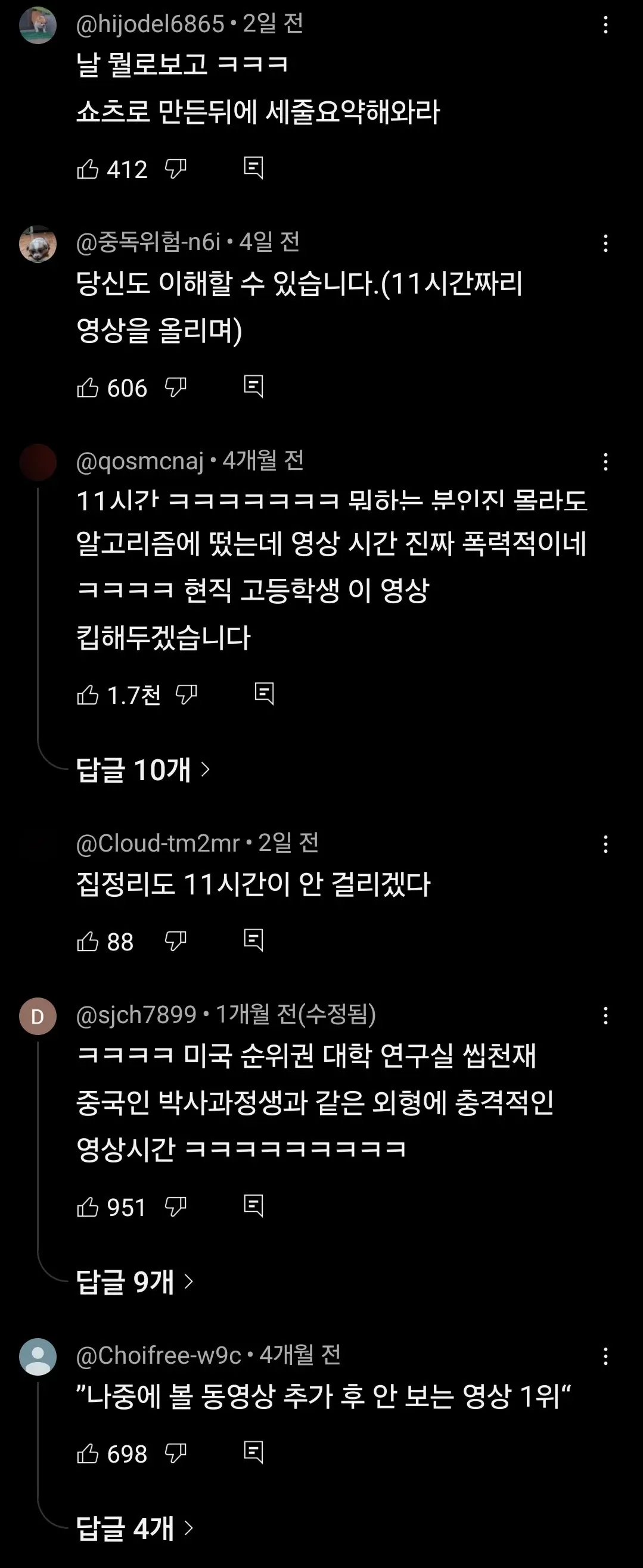Open overflow menu on @sjch7899's comment
643x1568 pixels.
605,1016
